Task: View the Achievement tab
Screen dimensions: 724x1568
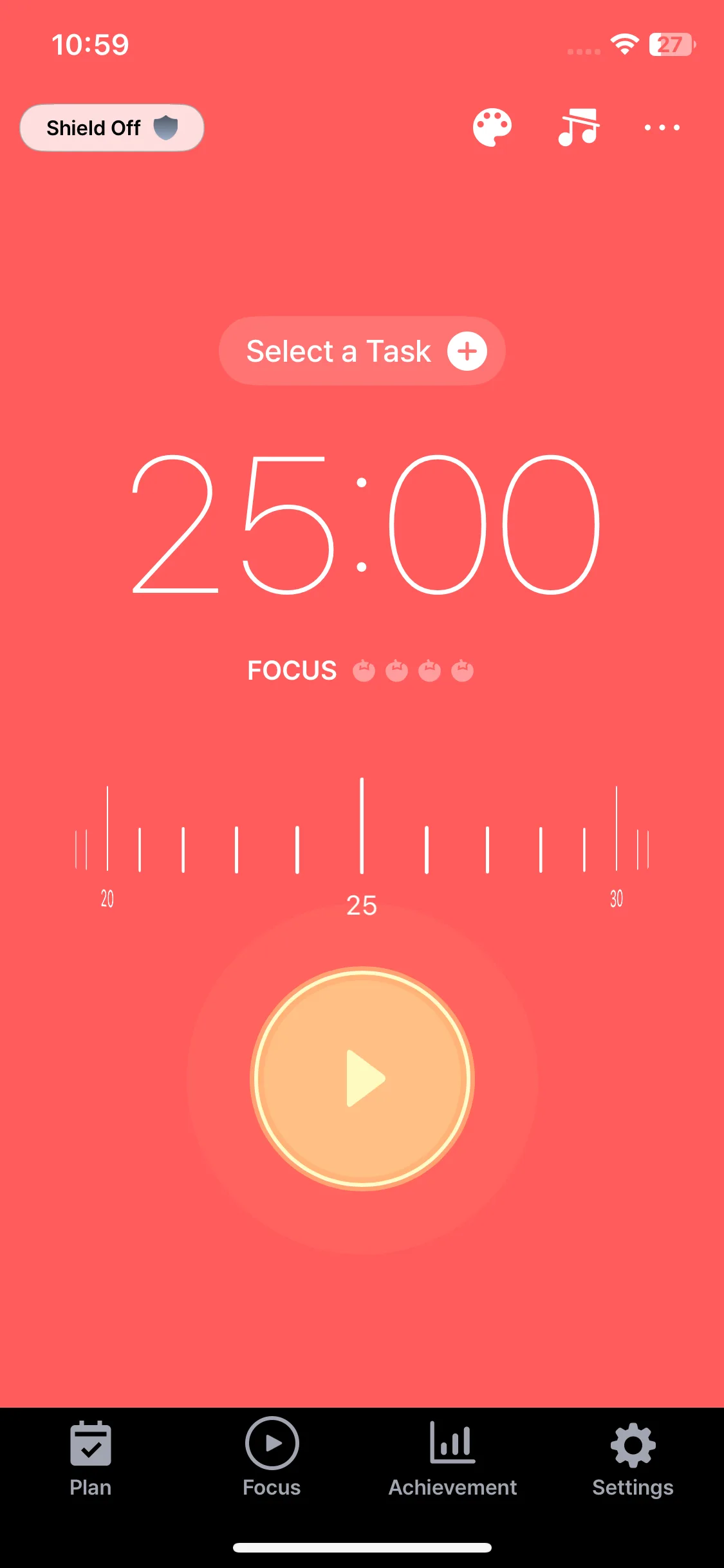Action: click(x=452, y=1460)
